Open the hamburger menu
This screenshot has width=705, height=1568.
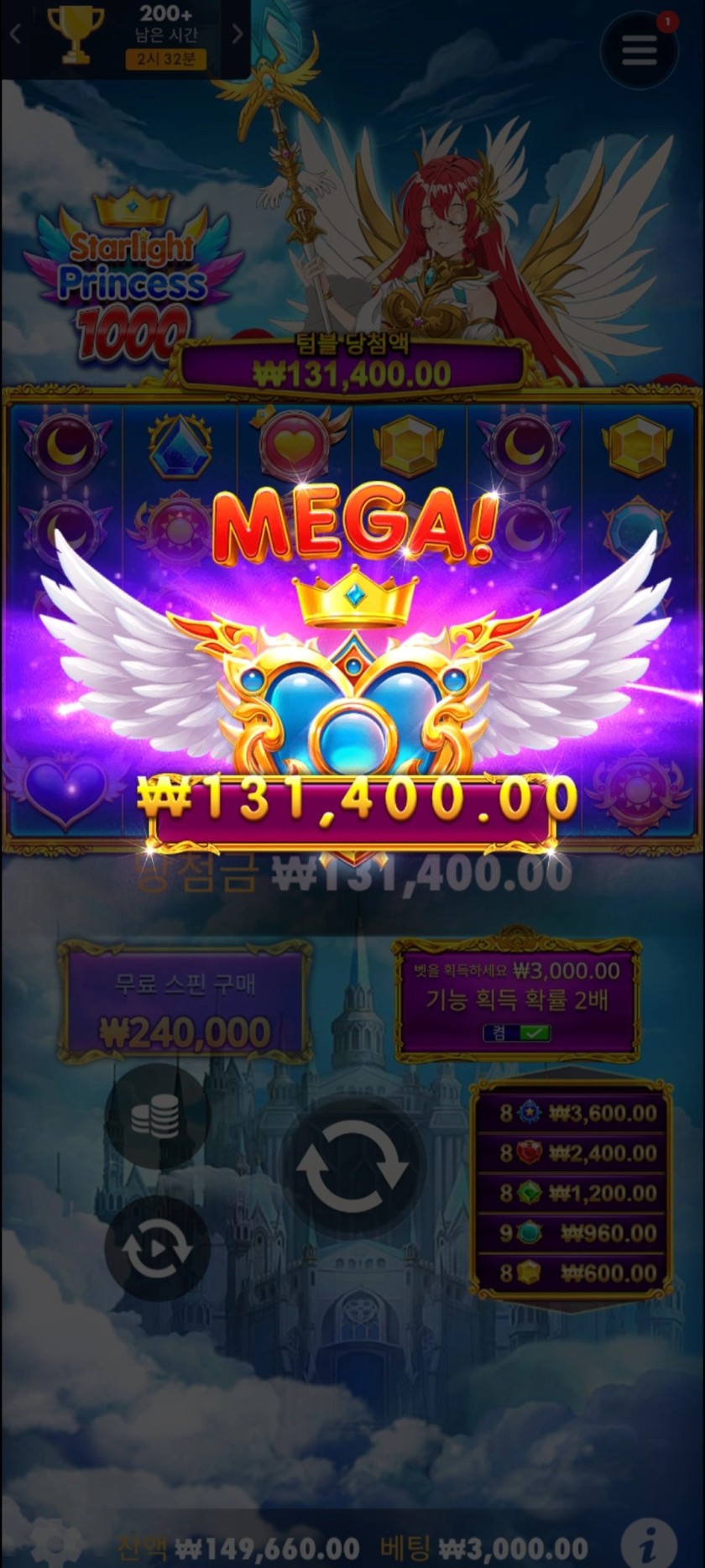coord(639,50)
